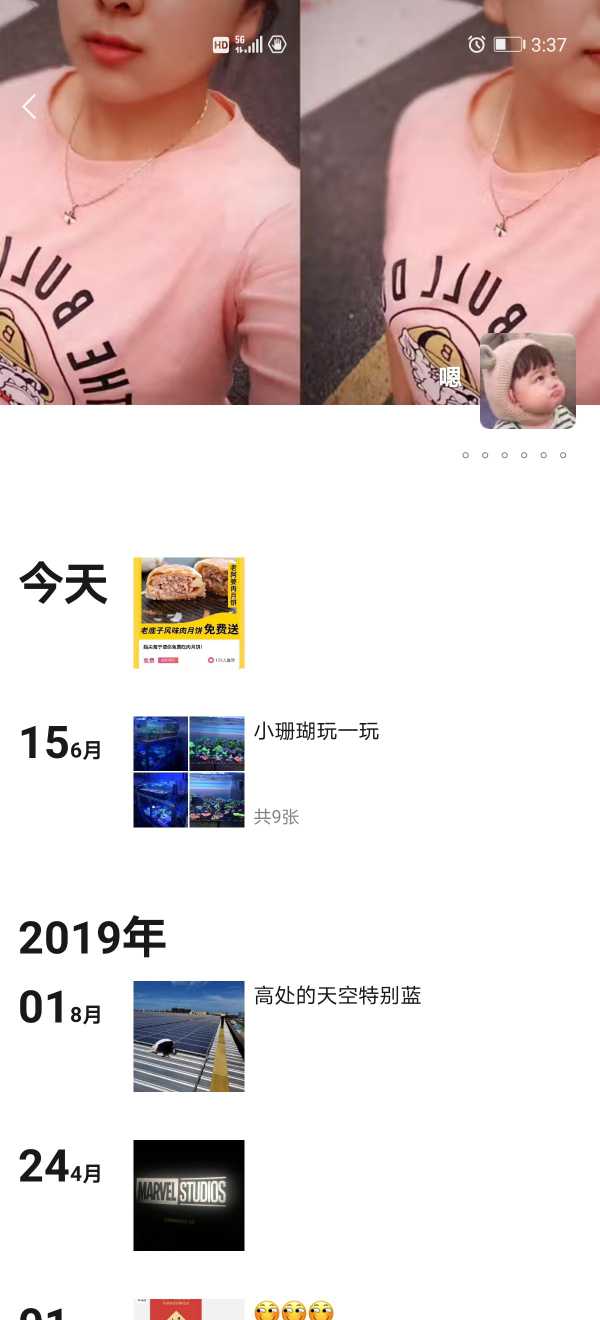
Task: Open today's mooncake giveaway post
Action: coord(189,613)
